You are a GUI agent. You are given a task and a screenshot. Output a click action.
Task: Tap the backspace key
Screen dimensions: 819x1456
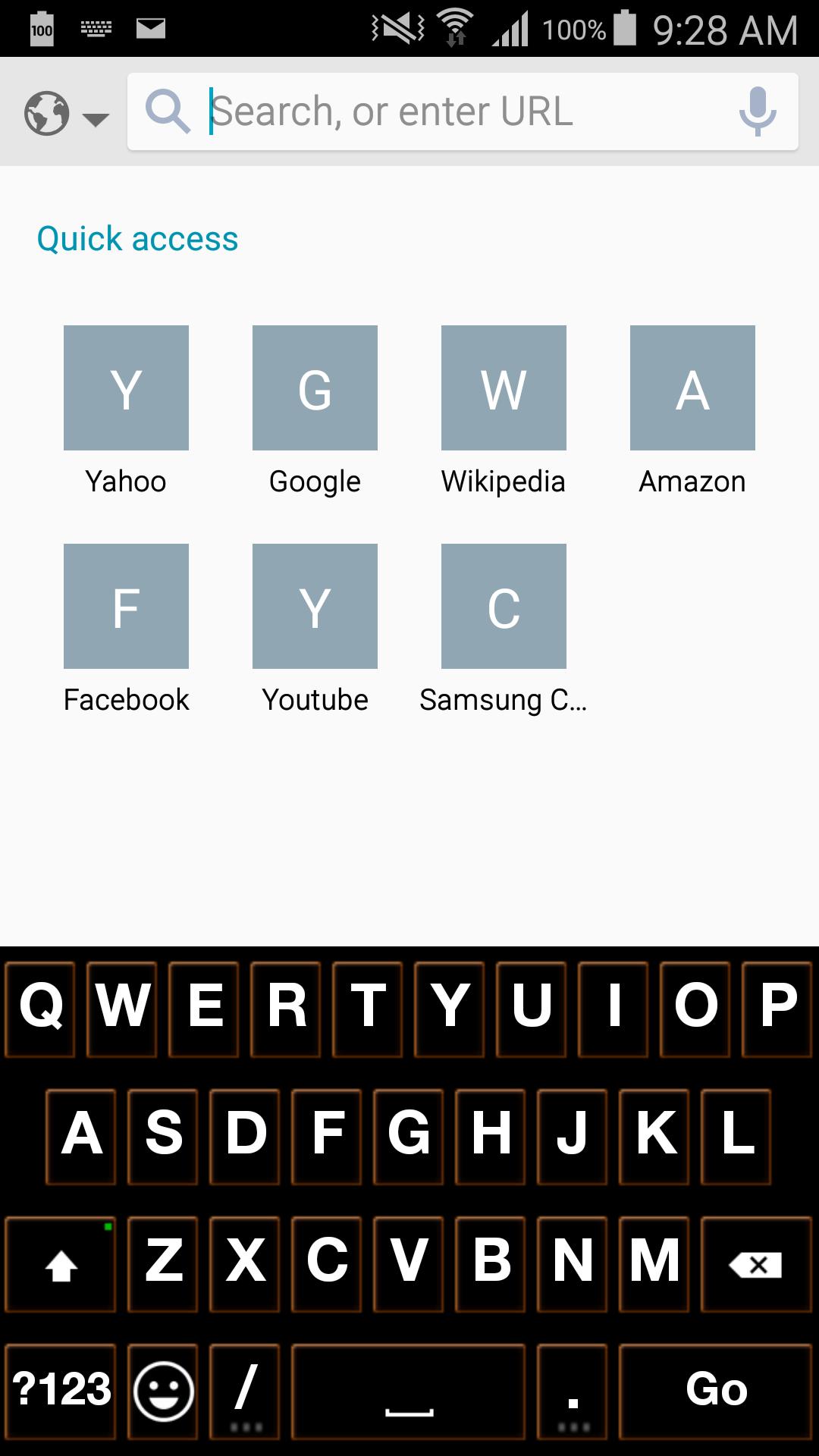tap(758, 1264)
